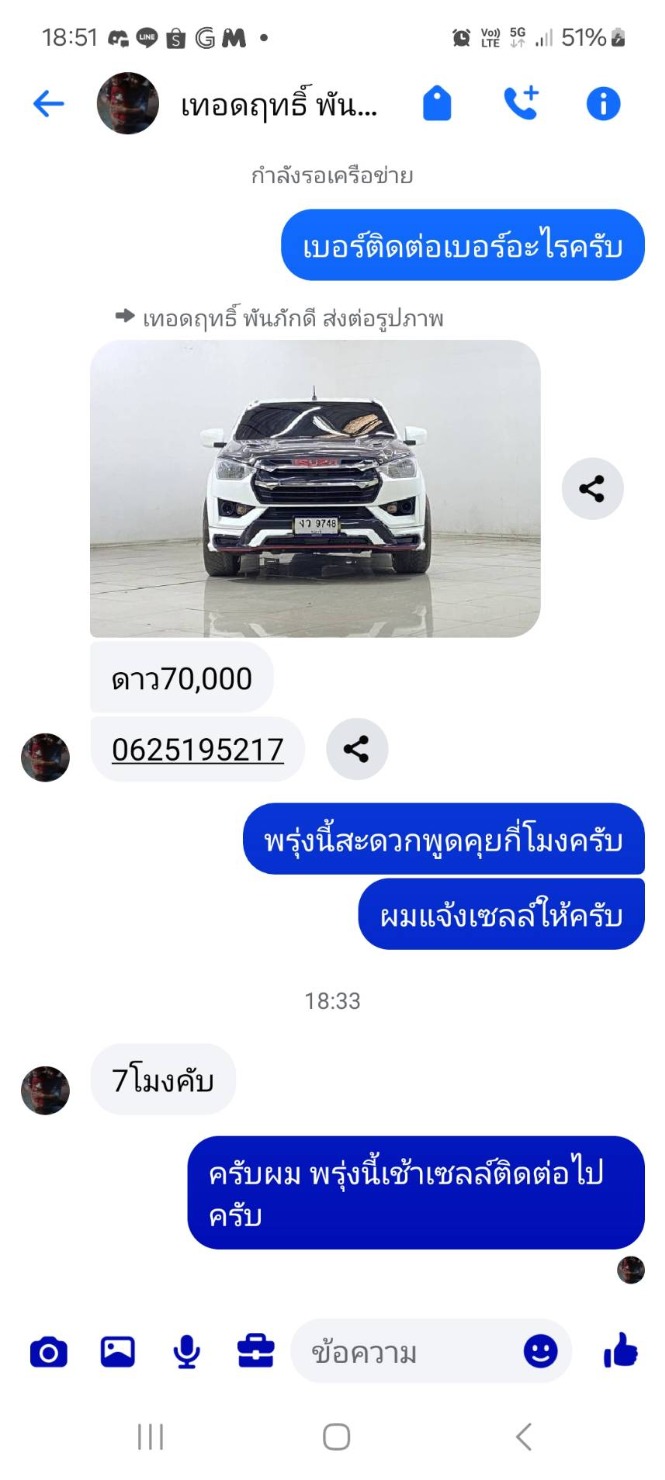
Task: Share the phone number message
Action: pyautogui.click(x=357, y=749)
